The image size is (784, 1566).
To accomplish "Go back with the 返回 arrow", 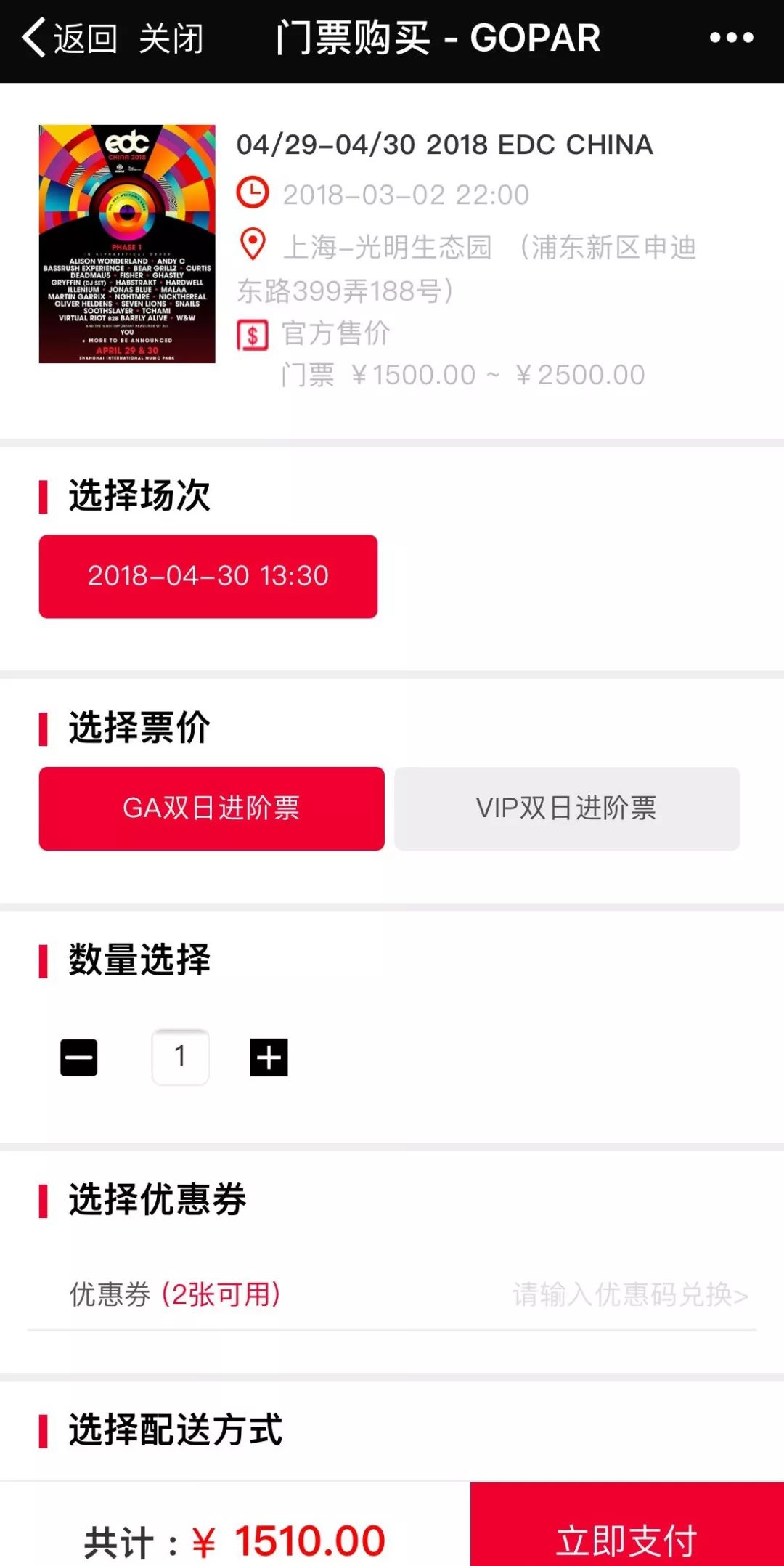I will pyautogui.click(x=70, y=38).
